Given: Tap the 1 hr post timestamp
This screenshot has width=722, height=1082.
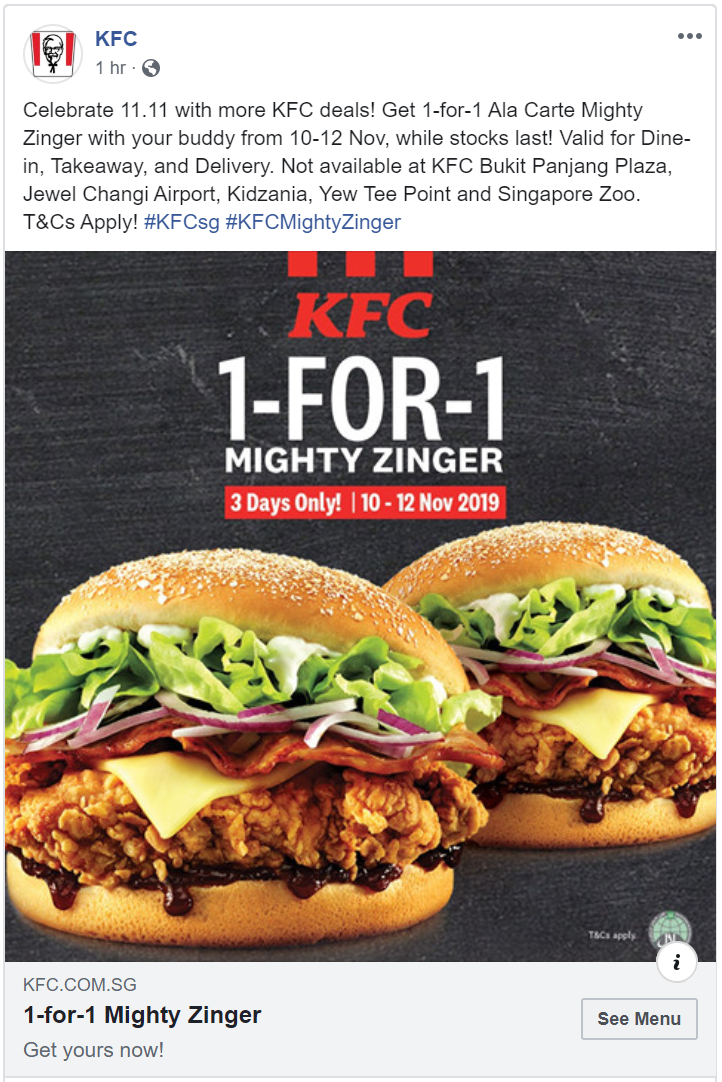Looking at the screenshot, I should pos(110,68).
